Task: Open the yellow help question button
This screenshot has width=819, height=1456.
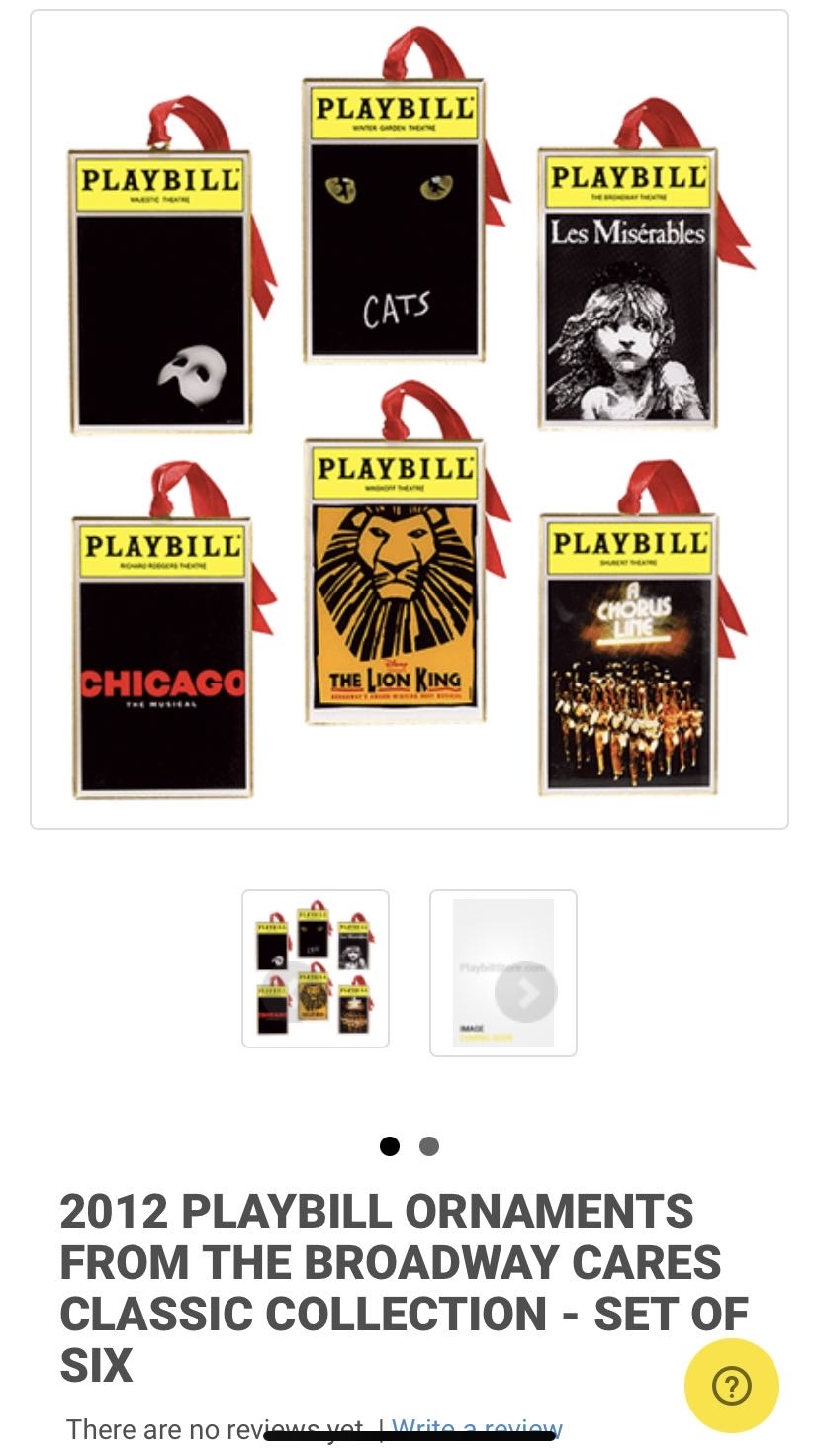Action: (732, 1386)
